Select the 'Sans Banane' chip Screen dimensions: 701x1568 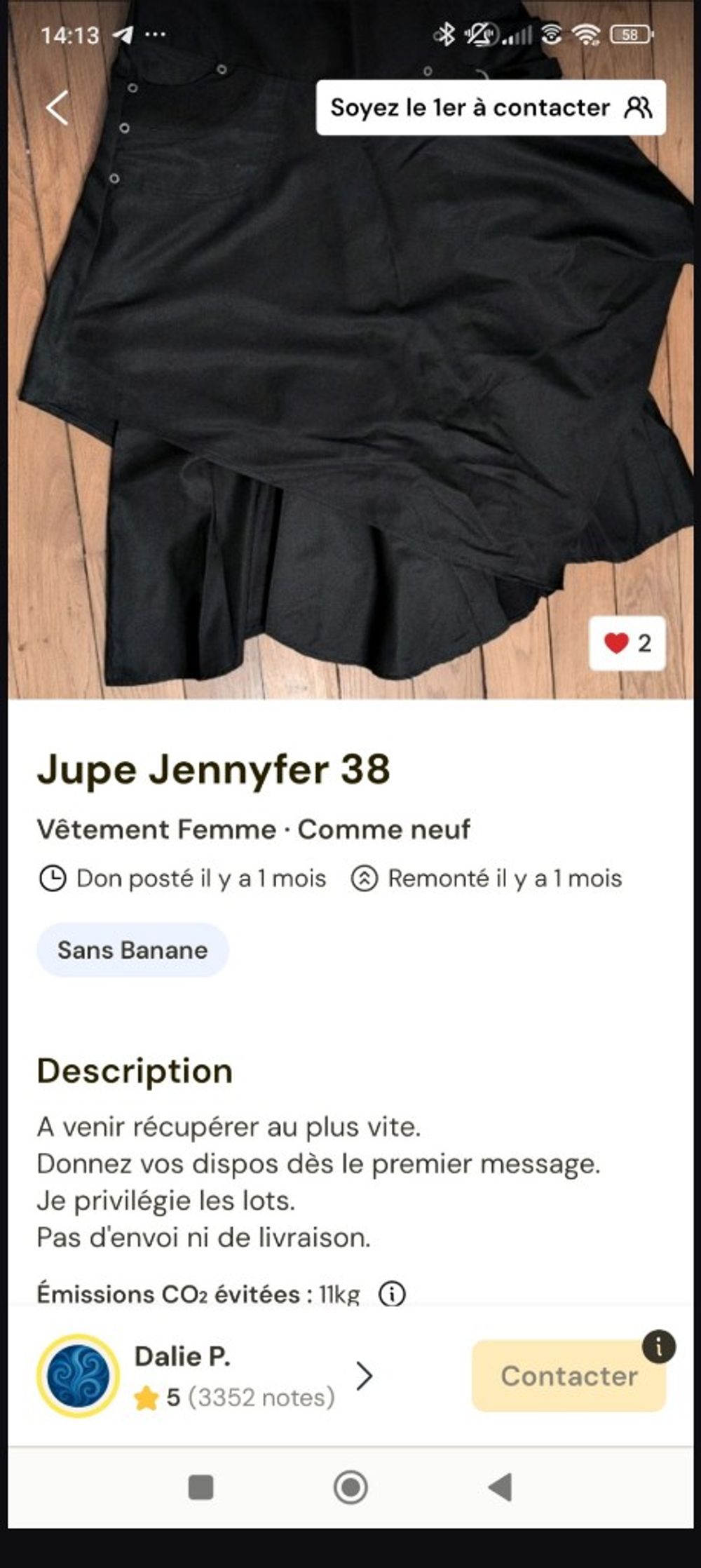click(x=132, y=949)
